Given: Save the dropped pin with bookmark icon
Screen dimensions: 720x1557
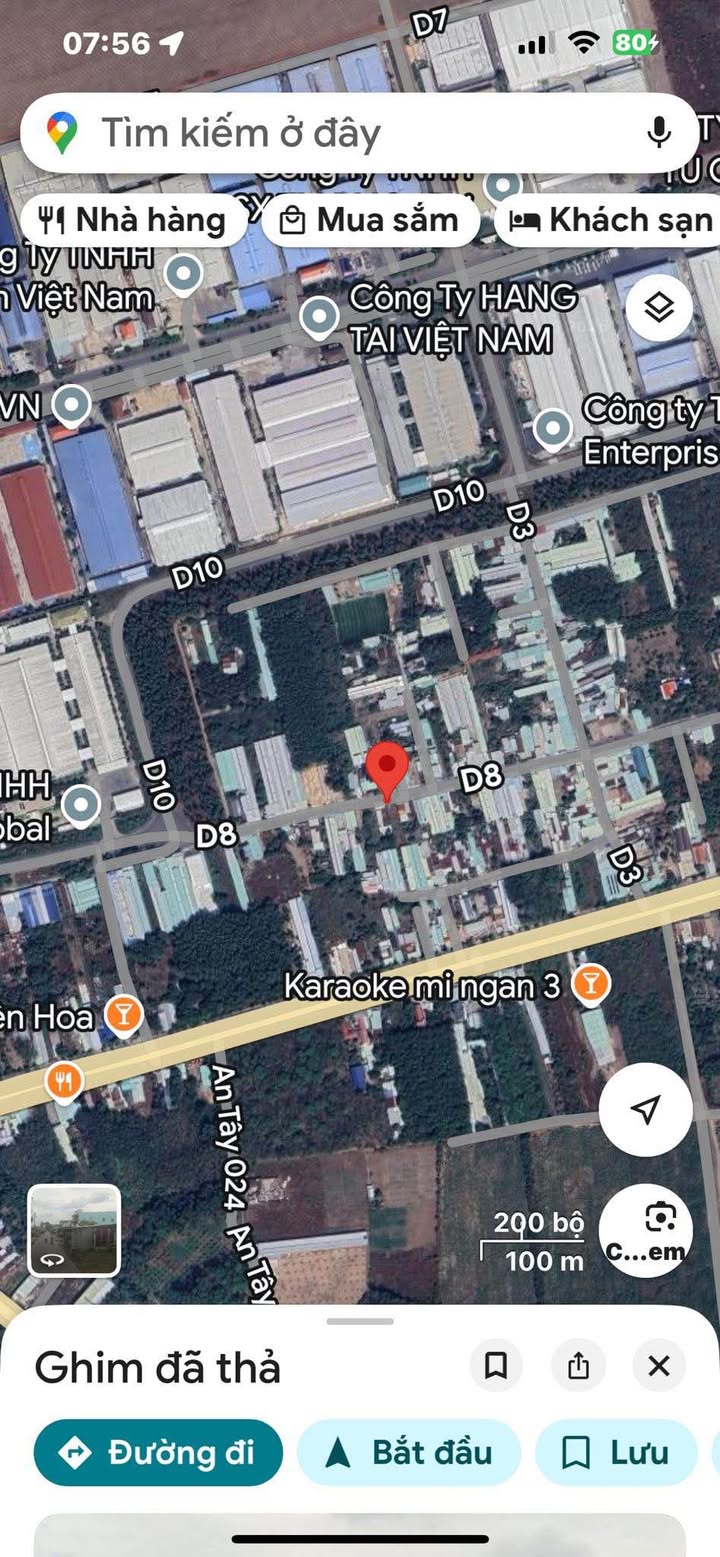Looking at the screenshot, I should tap(496, 1366).
